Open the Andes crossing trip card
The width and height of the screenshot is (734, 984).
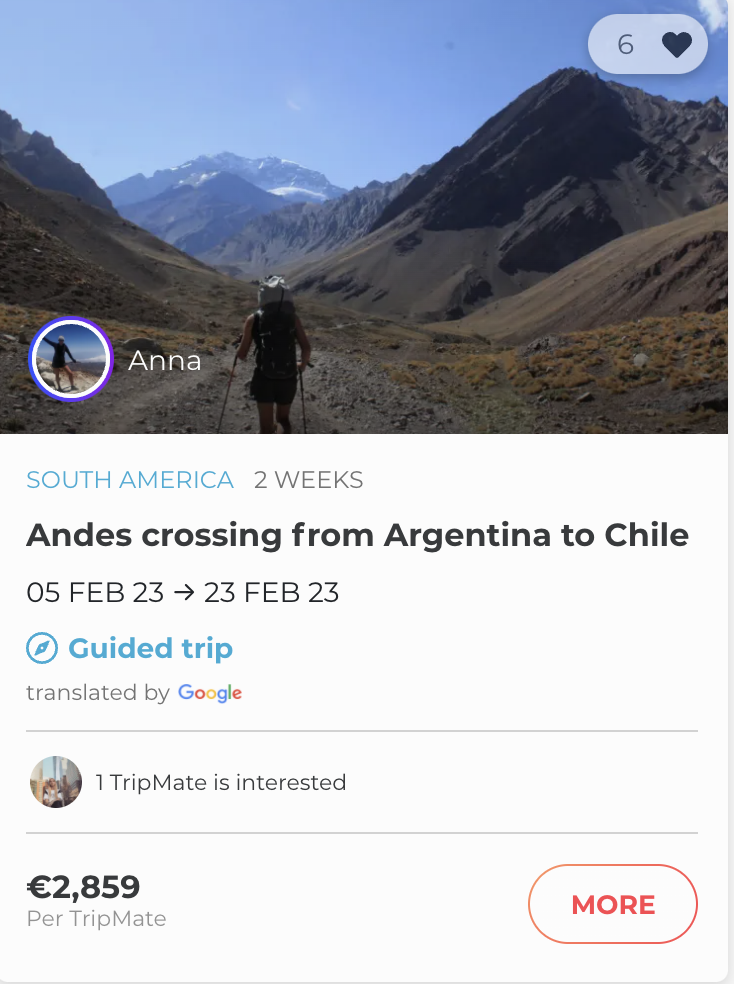pyautogui.click(x=357, y=536)
